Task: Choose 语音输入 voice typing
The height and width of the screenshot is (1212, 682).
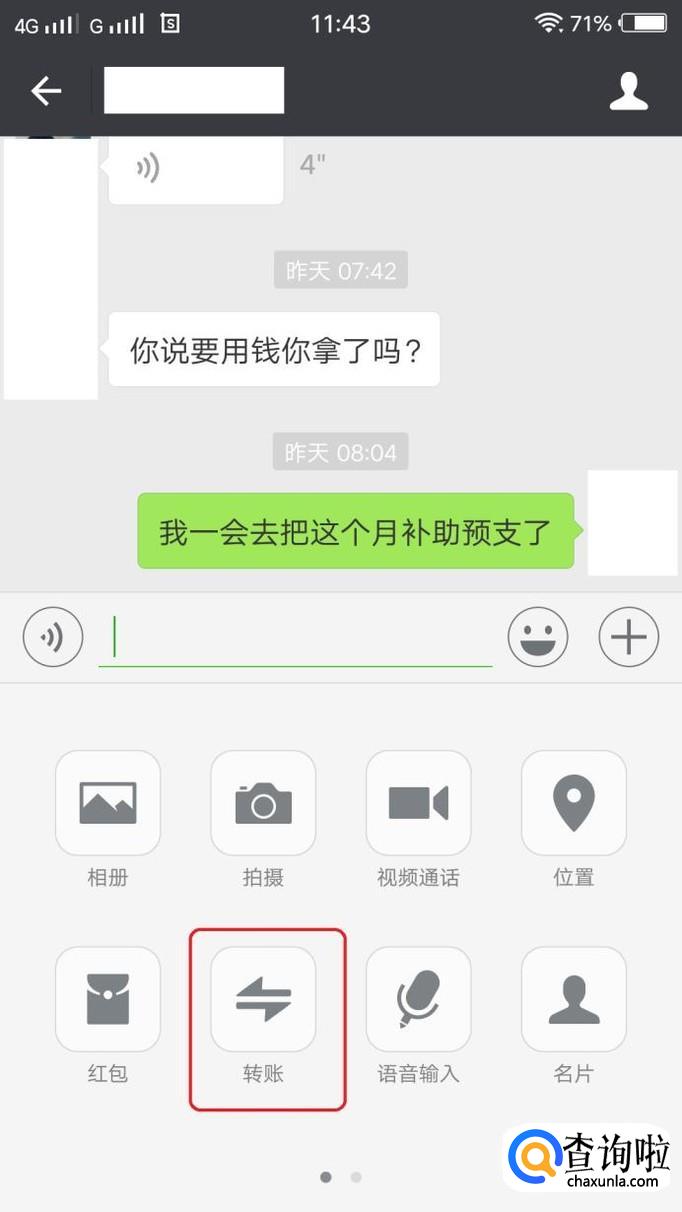Action: pyautogui.click(x=418, y=999)
